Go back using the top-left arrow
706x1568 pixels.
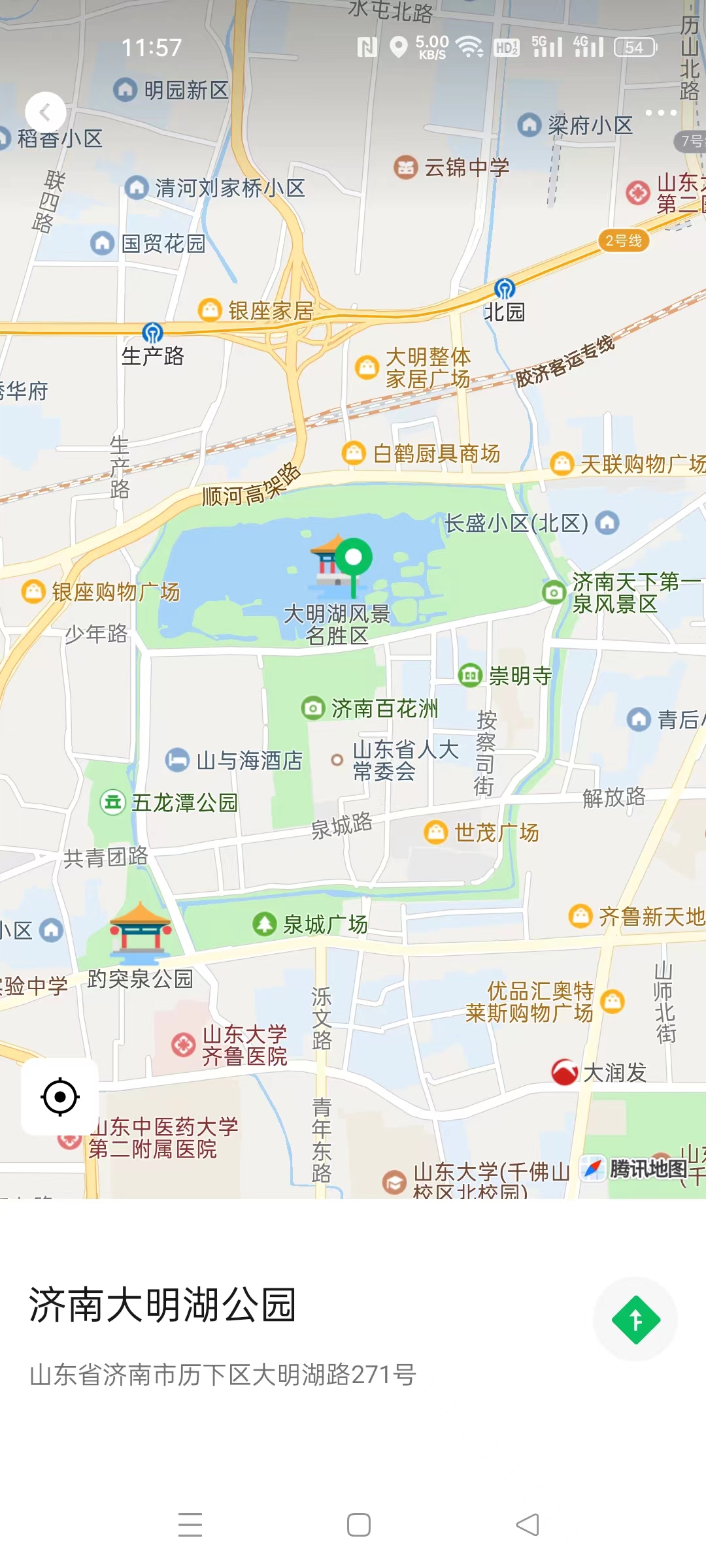(45, 112)
